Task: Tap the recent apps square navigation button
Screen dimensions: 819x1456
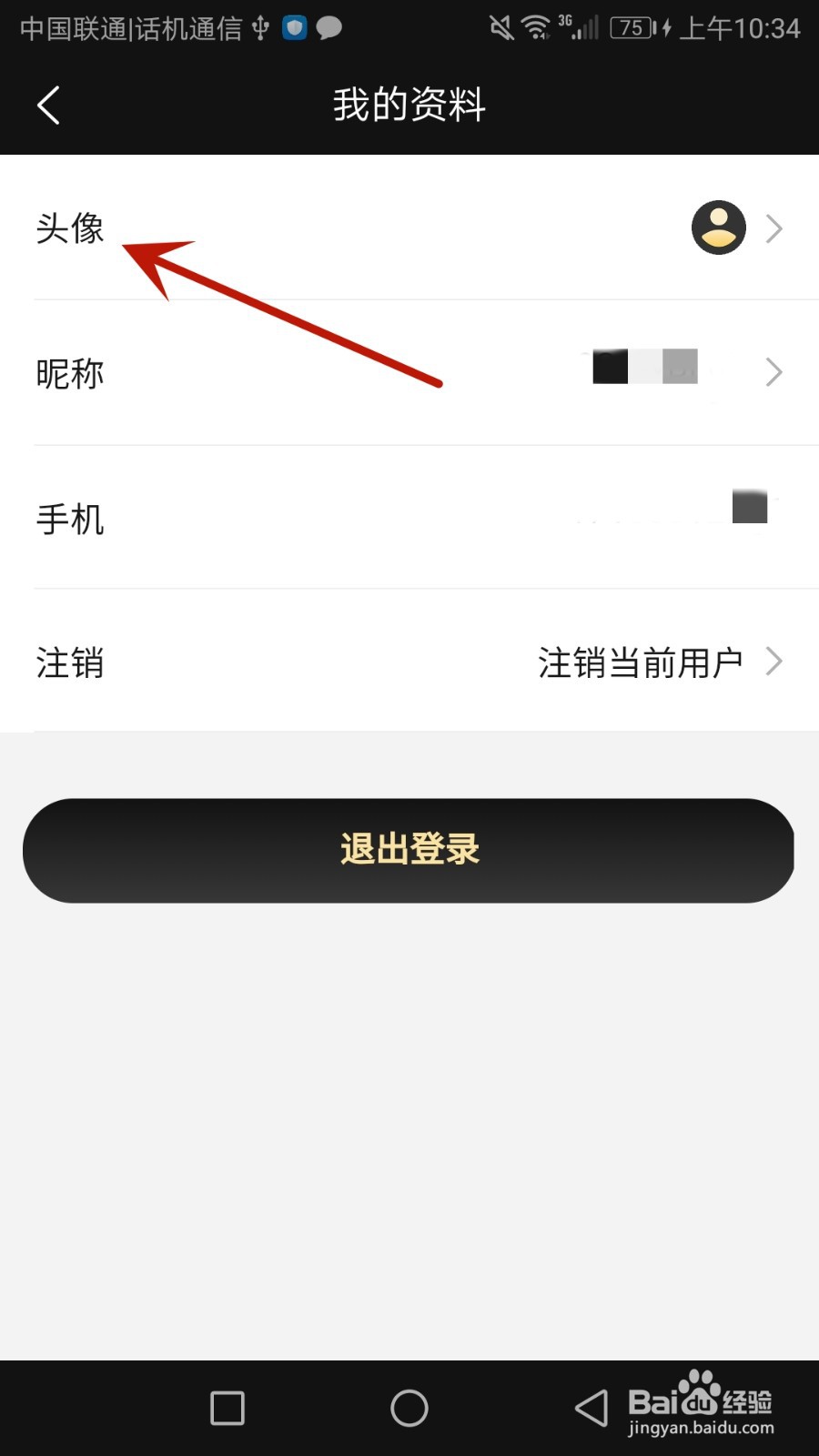Action: [227, 1407]
